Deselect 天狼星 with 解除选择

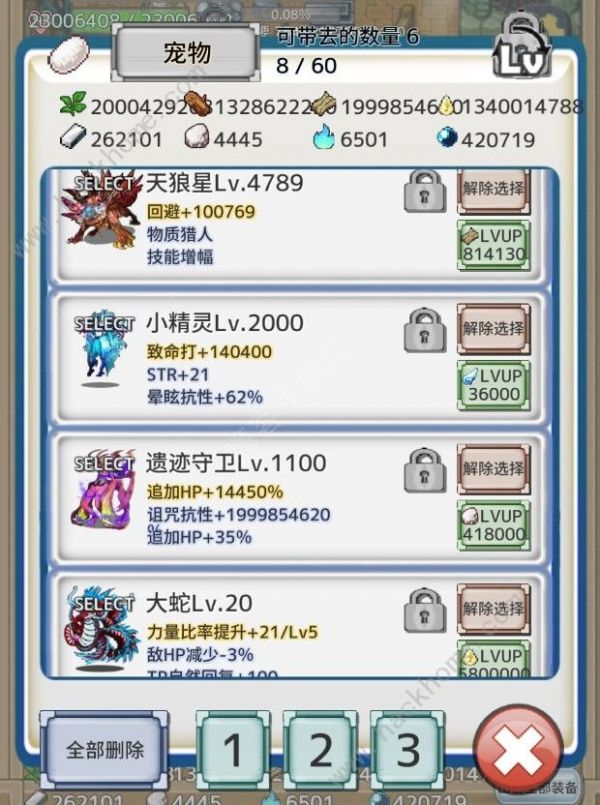(x=493, y=188)
